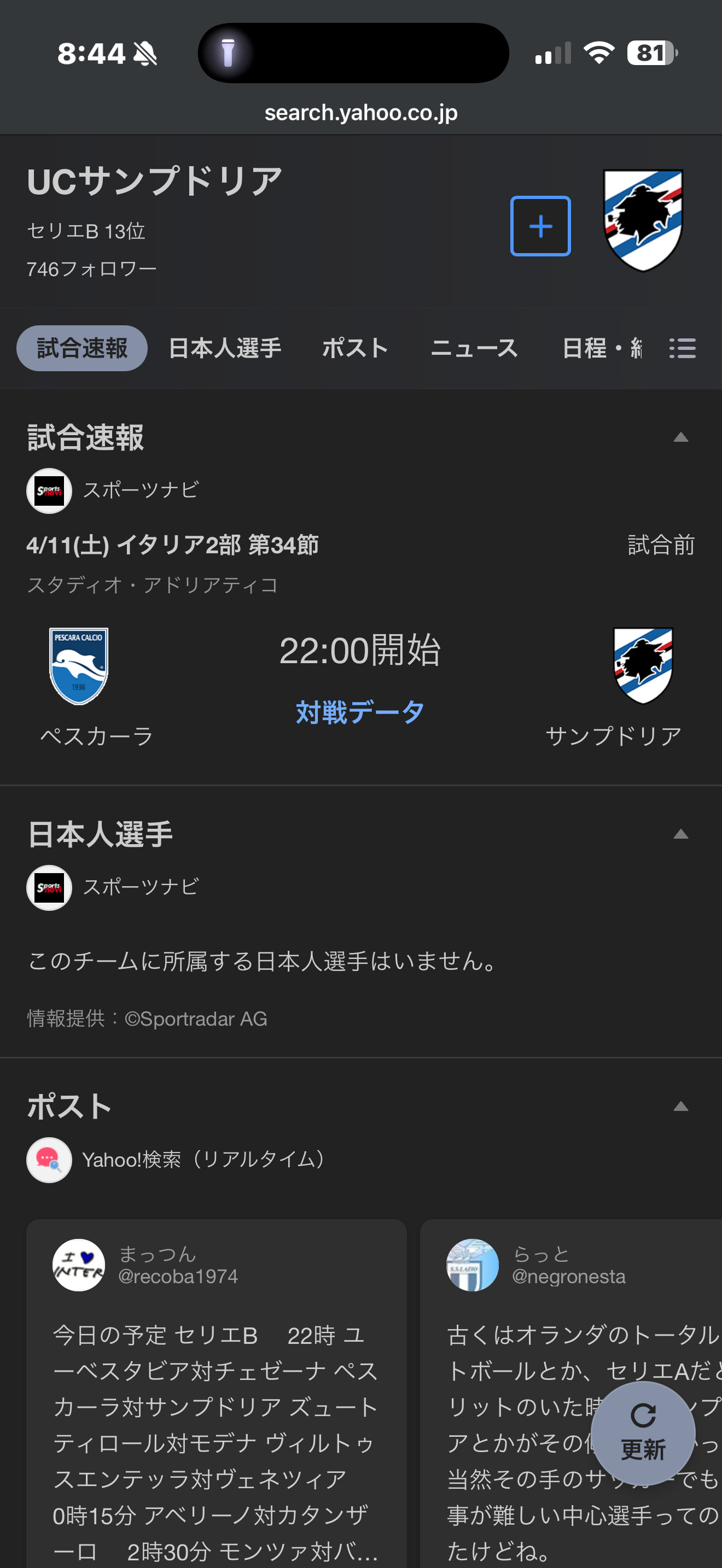Follow UCサンプドリア with the plus button

[x=539, y=226]
